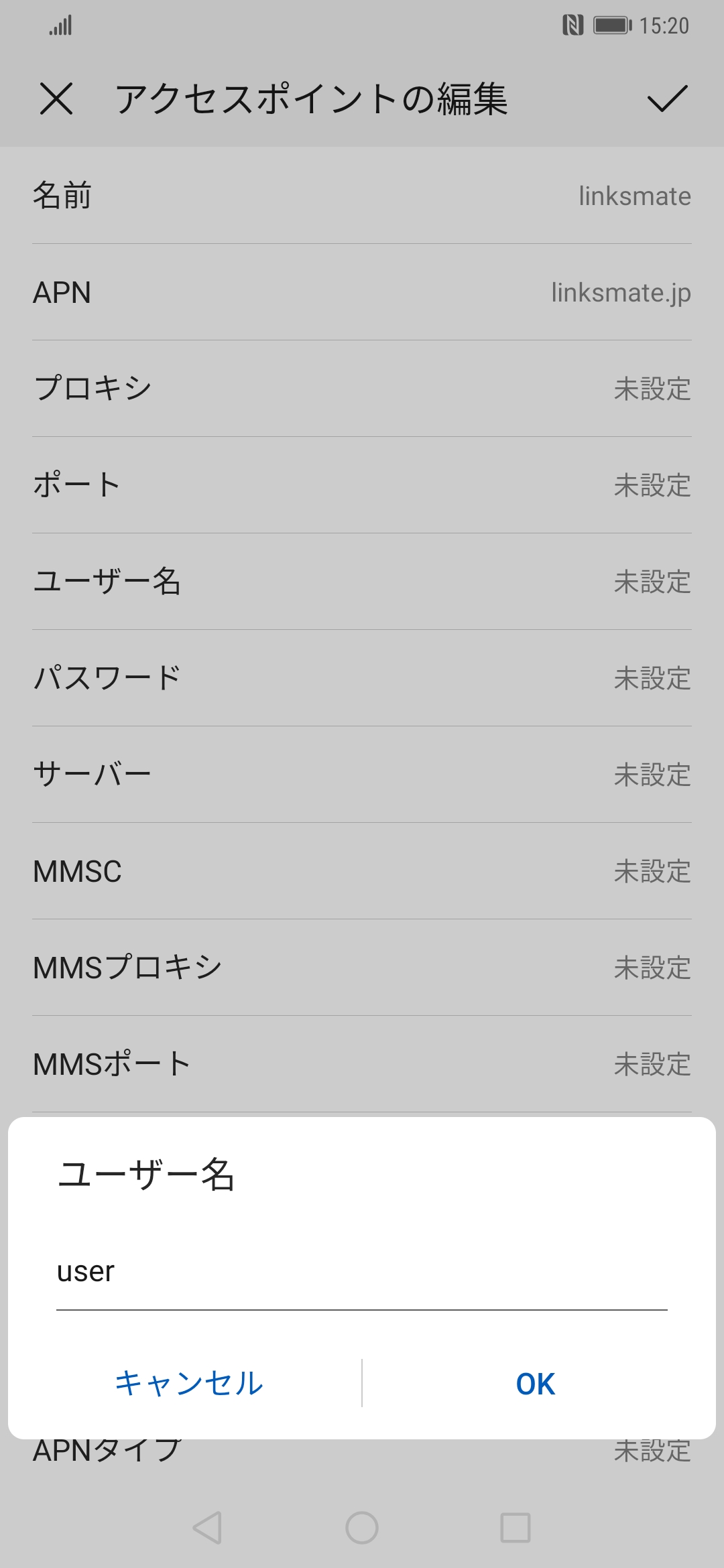The height and width of the screenshot is (1568, 724).
Task: Open the MMSC setting
Action: point(362,871)
